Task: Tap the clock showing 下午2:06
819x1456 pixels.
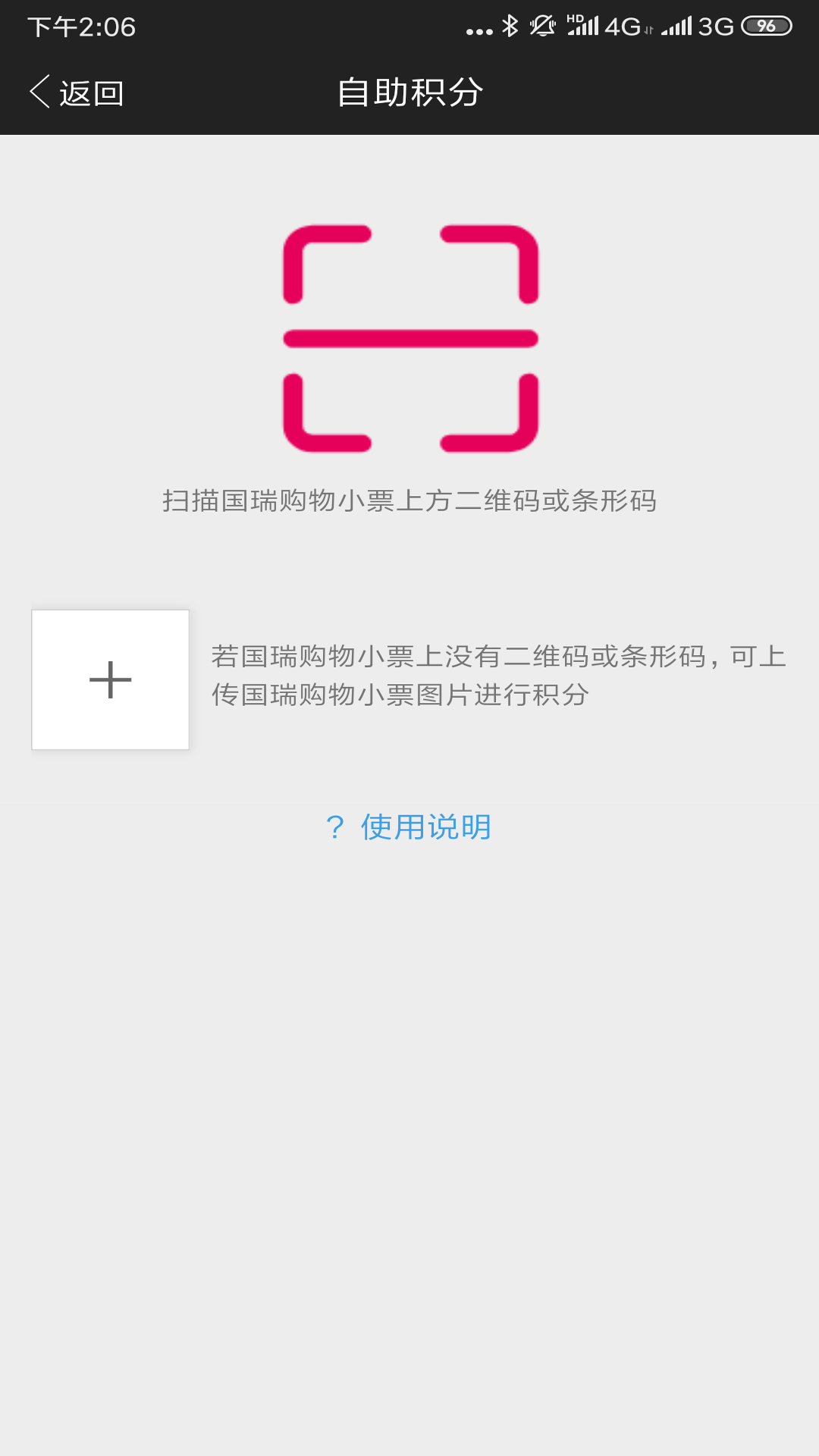Action: [x=82, y=25]
